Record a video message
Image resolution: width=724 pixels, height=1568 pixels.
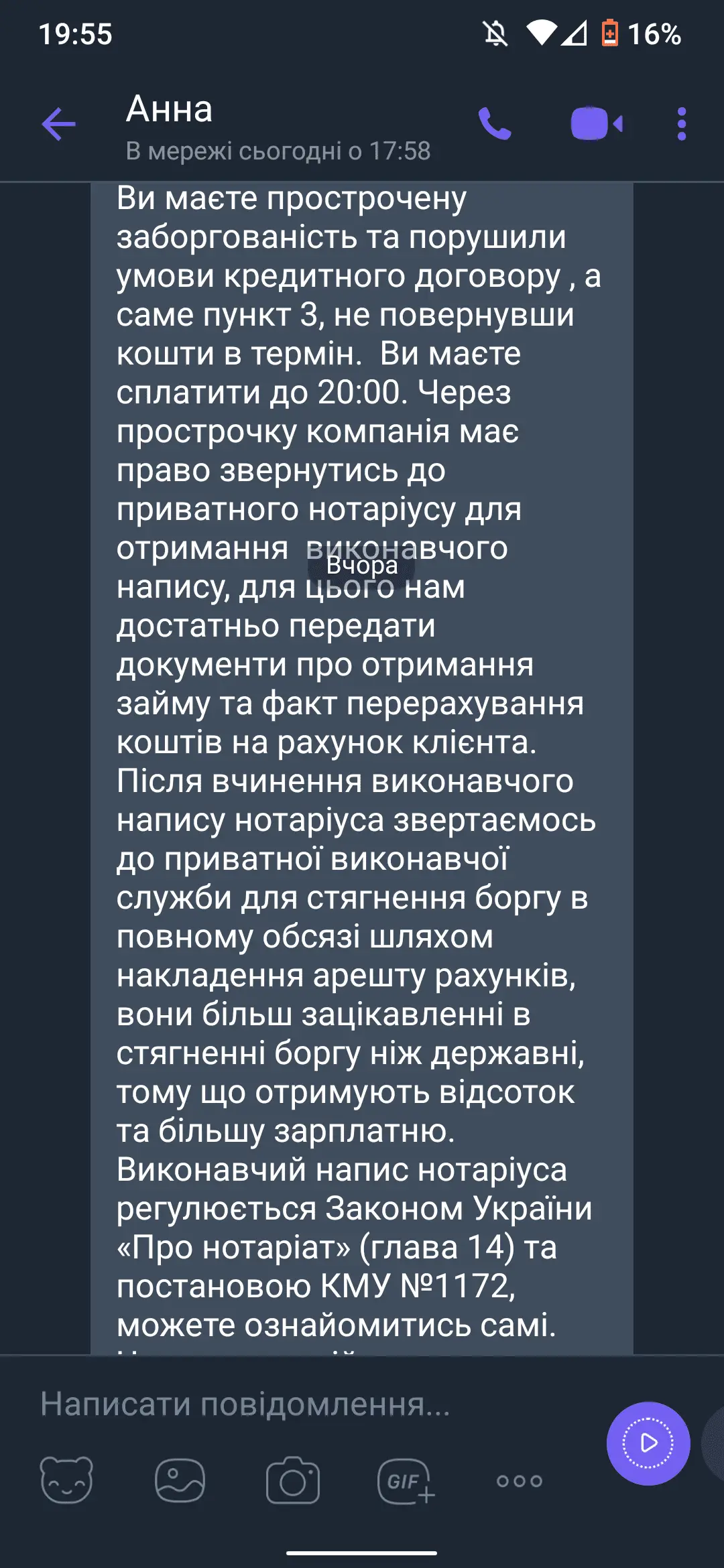648,1443
